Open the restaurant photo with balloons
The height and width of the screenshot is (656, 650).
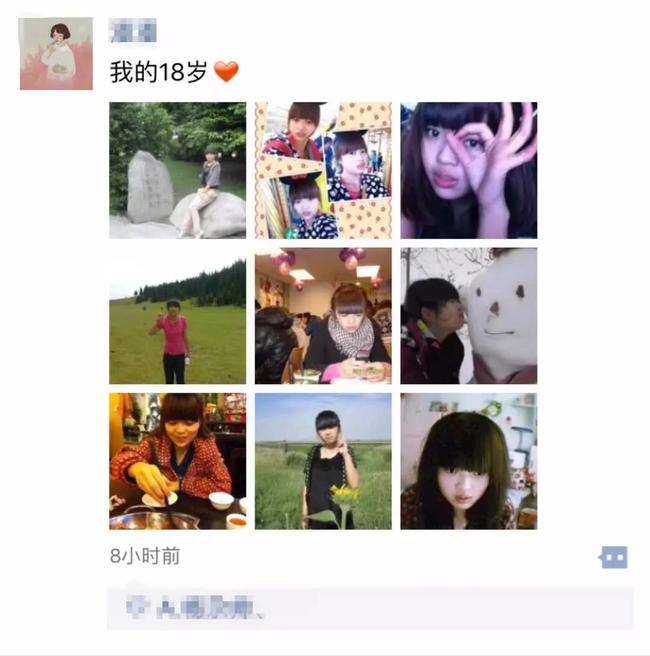click(323, 316)
